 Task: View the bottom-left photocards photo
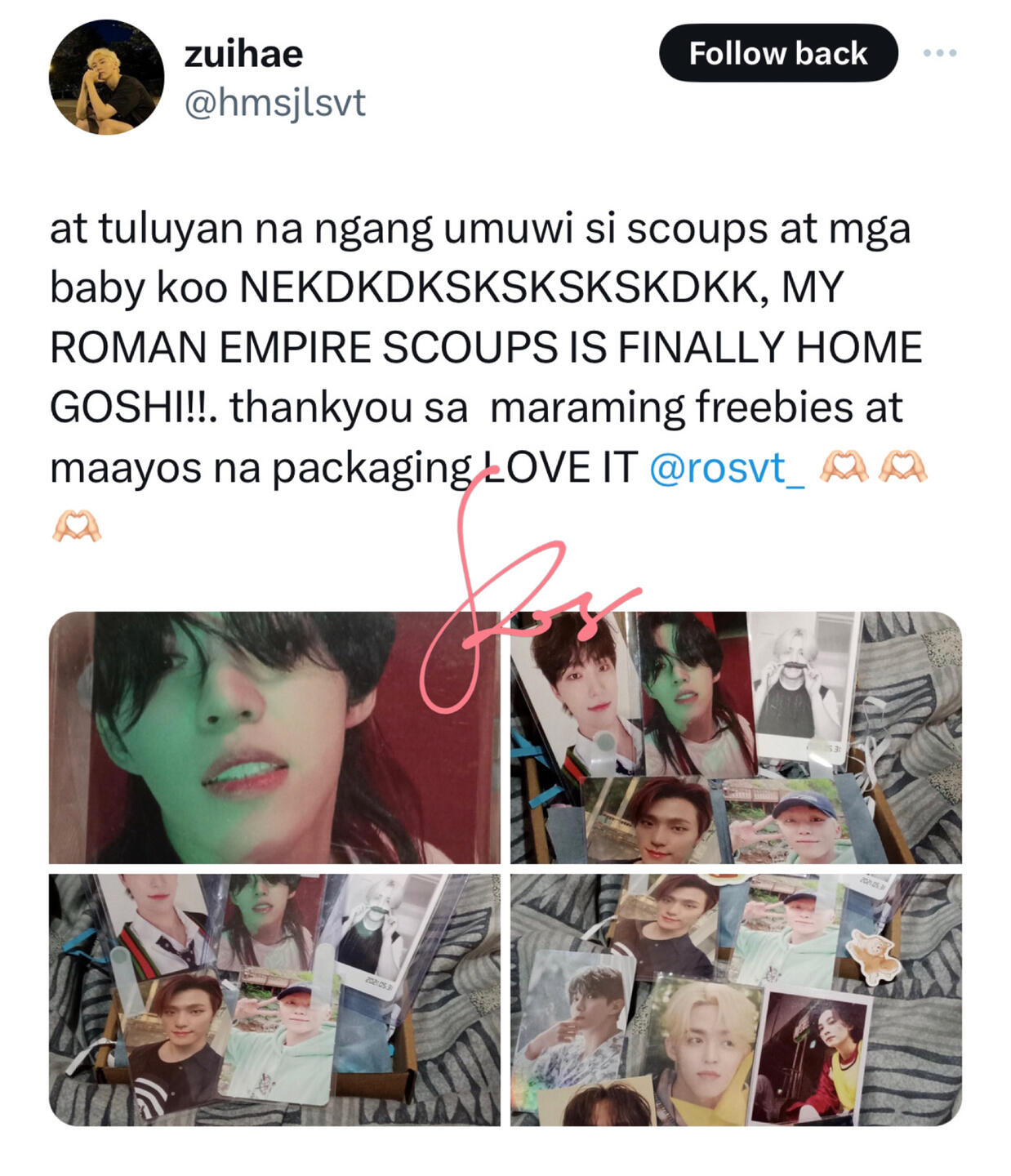click(x=274, y=1000)
